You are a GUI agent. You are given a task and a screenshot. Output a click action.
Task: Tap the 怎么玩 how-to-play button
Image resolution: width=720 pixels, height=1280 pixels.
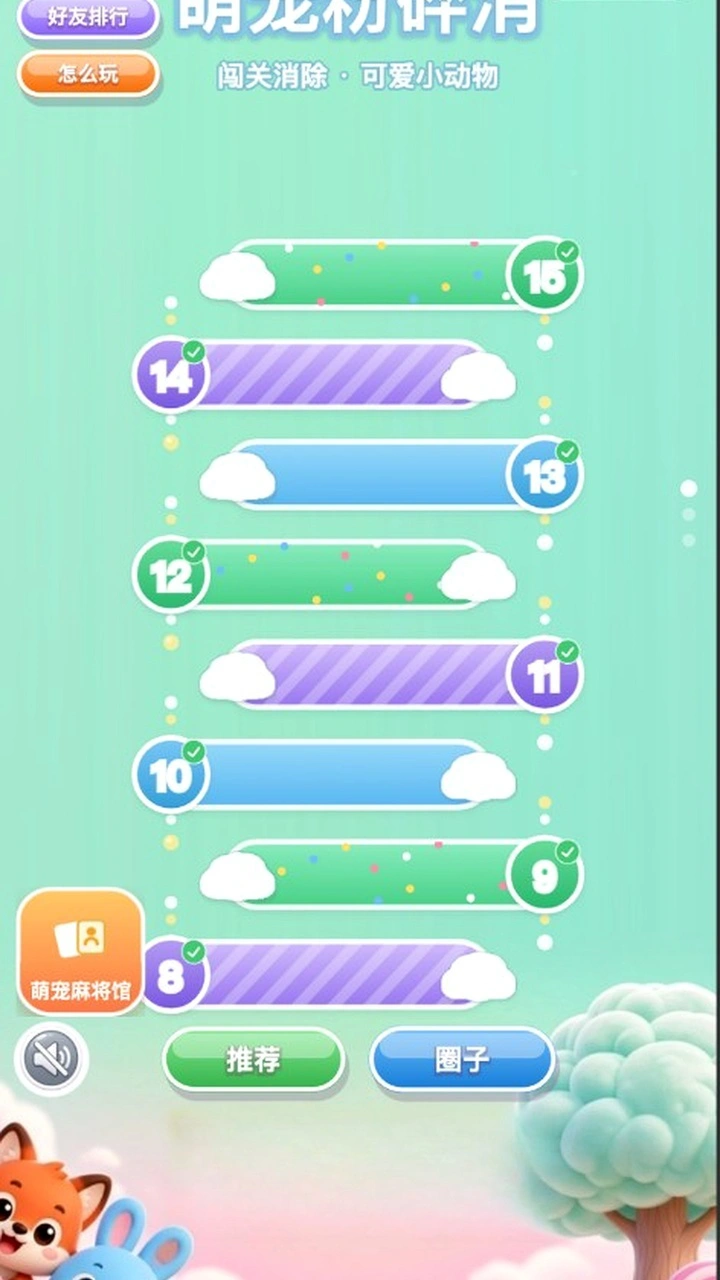tap(88, 74)
